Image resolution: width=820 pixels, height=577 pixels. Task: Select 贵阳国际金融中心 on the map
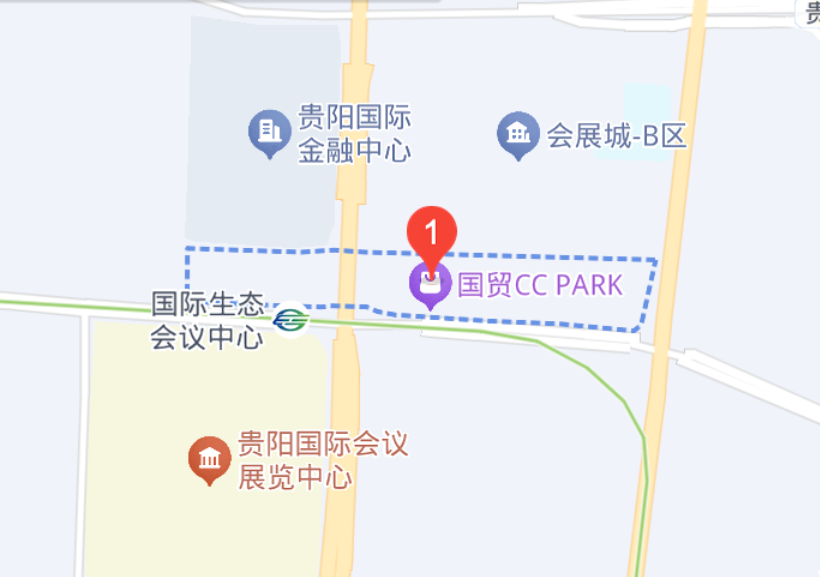coord(268,133)
